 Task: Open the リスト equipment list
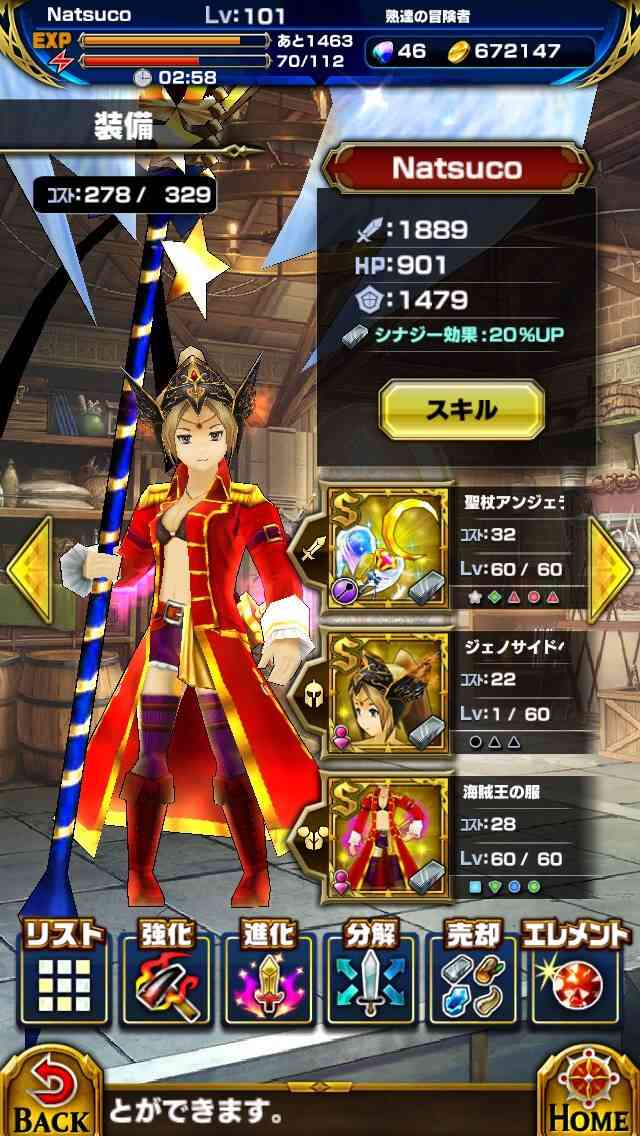point(63,973)
